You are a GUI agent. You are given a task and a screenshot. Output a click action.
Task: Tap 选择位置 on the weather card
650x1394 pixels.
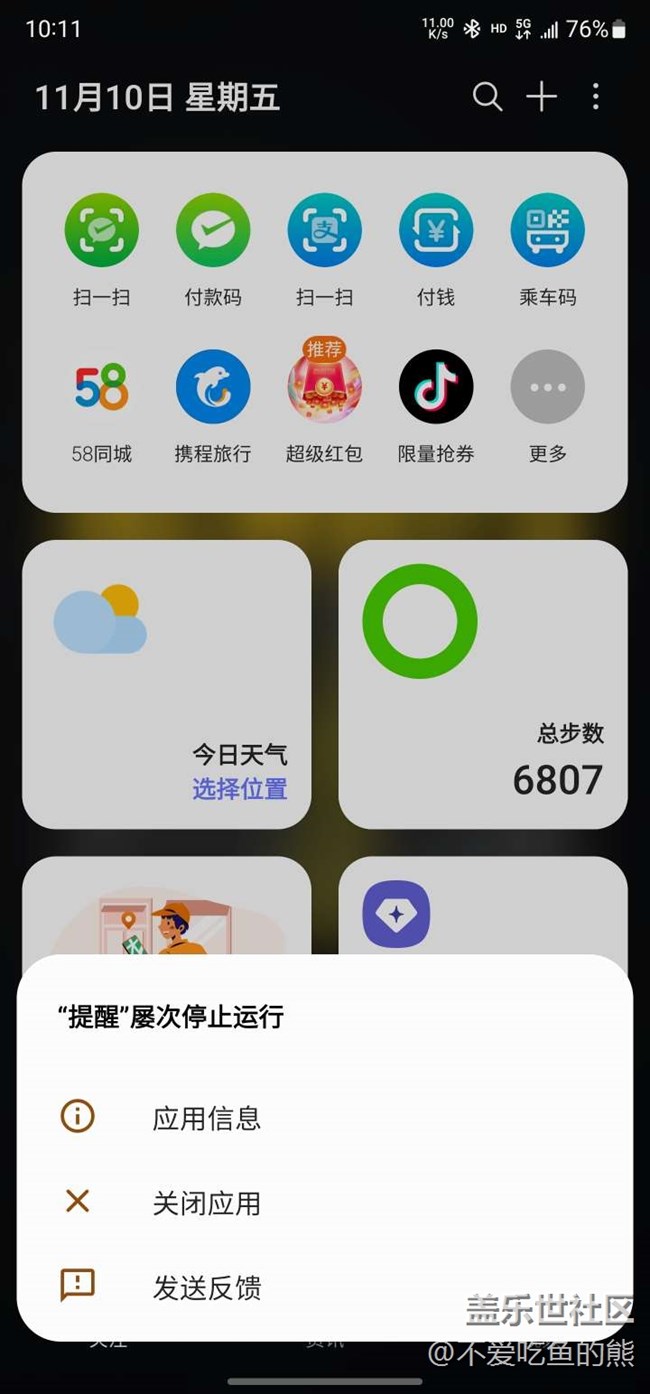click(x=239, y=788)
